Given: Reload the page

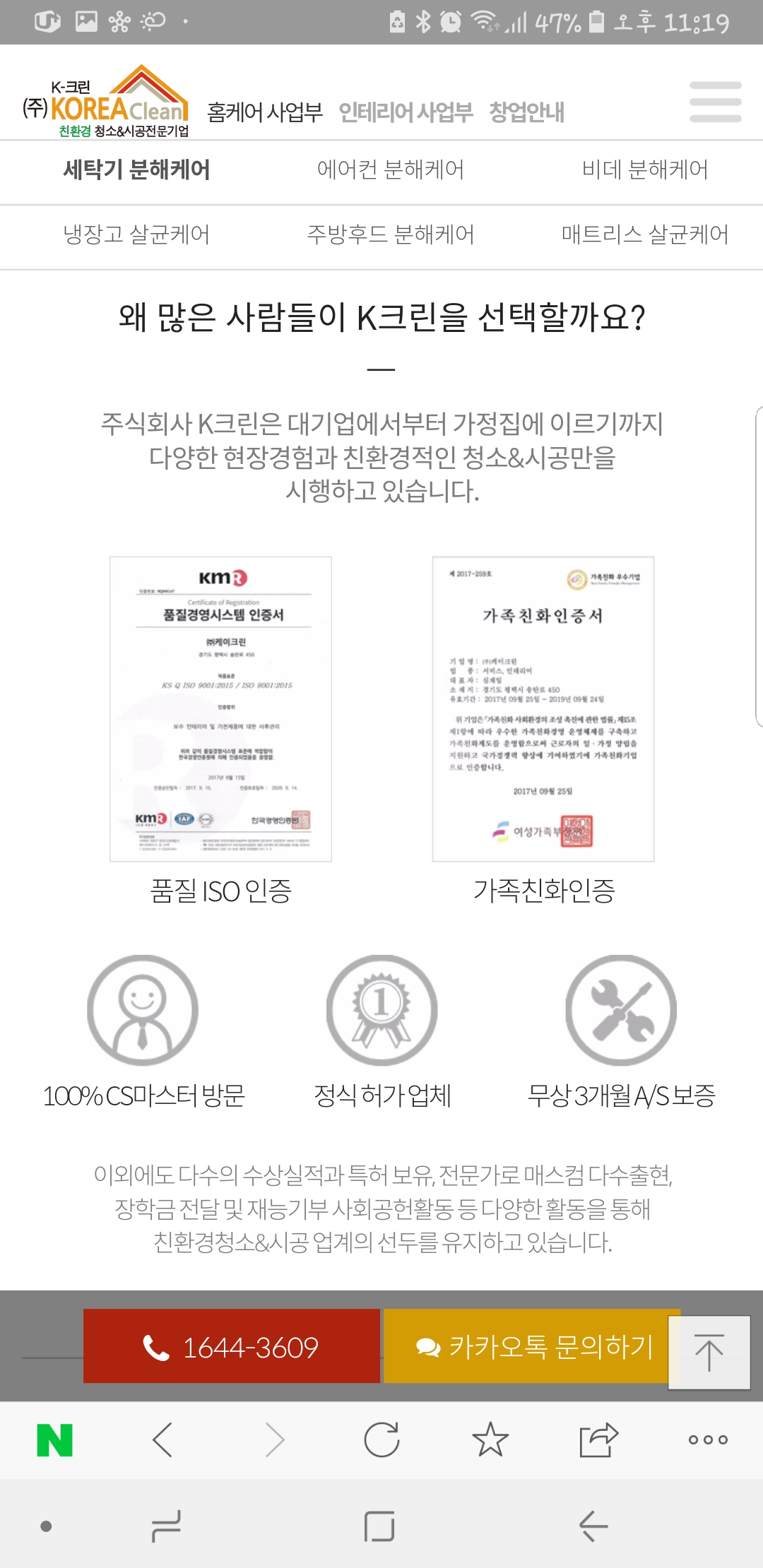Looking at the screenshot, I should [x=381, y=1440].
